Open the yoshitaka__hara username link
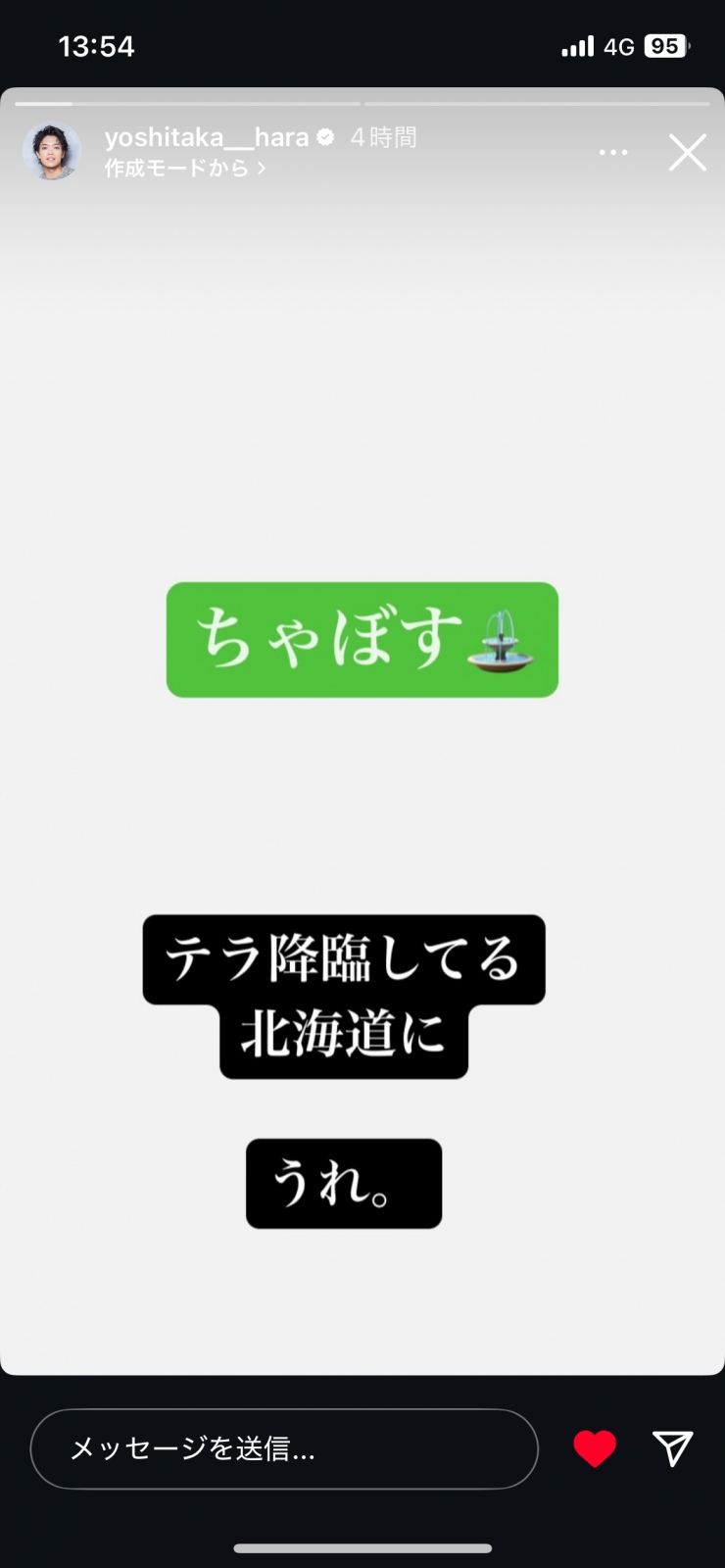Image resolution: width=725 pixels, height=1568 pixels. [x=207, y=137]
